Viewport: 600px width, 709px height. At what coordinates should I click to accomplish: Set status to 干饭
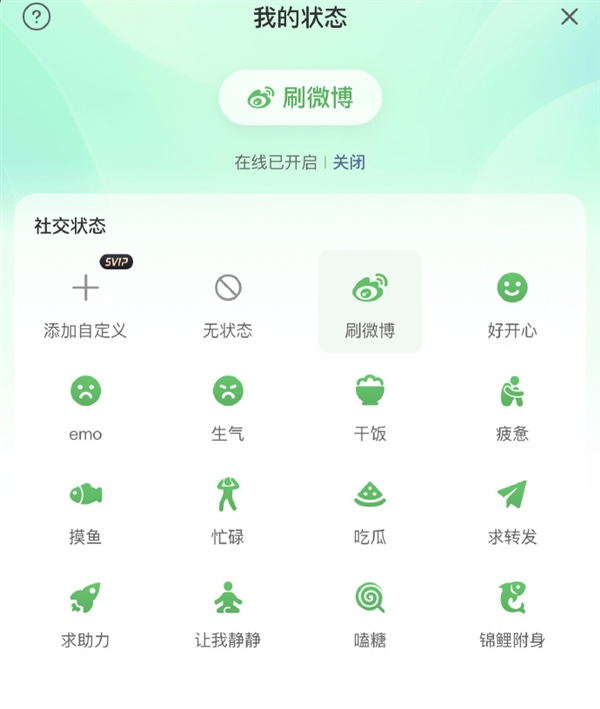pos(369,405)
